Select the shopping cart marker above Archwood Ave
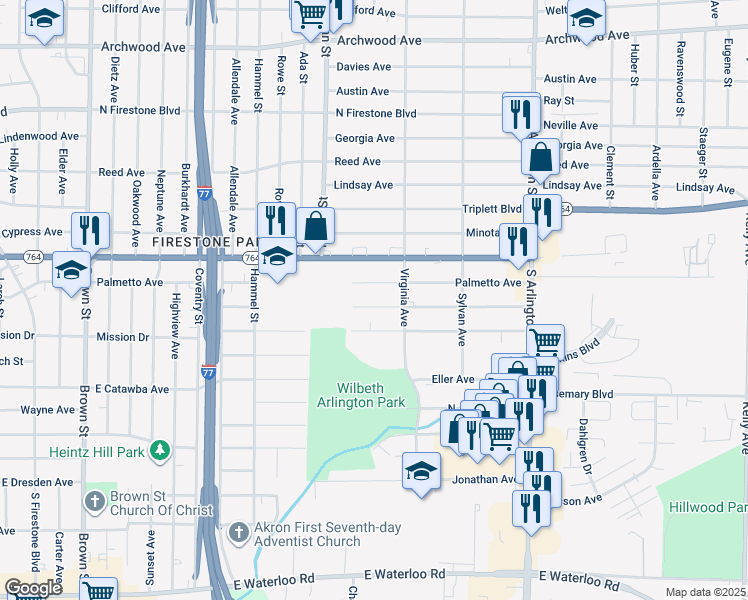 [311, 18]
